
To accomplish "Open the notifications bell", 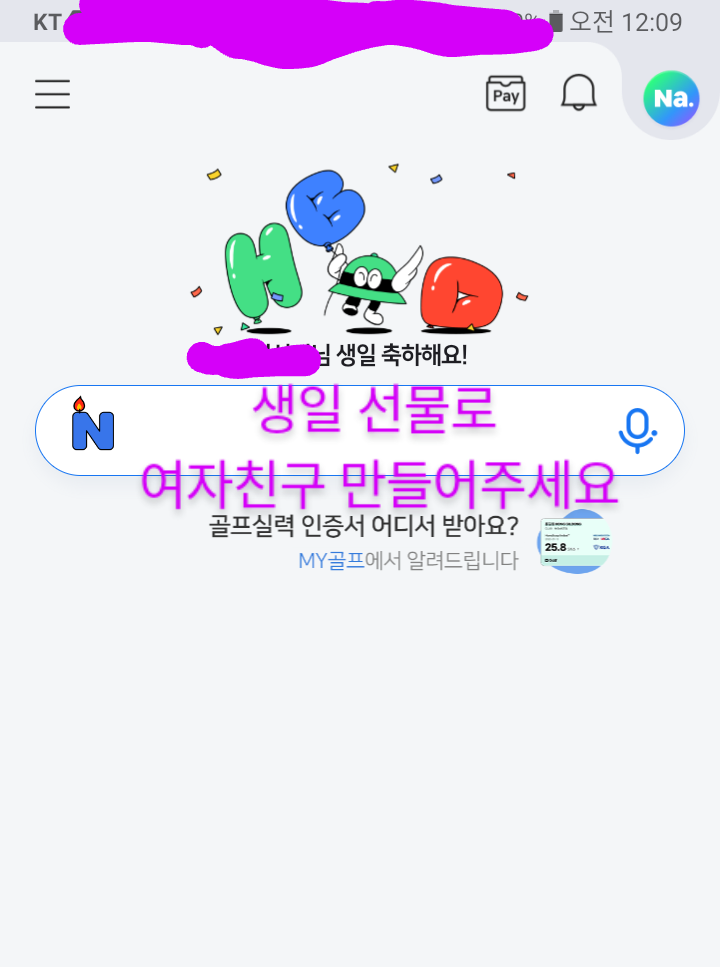I will [578, 94].
